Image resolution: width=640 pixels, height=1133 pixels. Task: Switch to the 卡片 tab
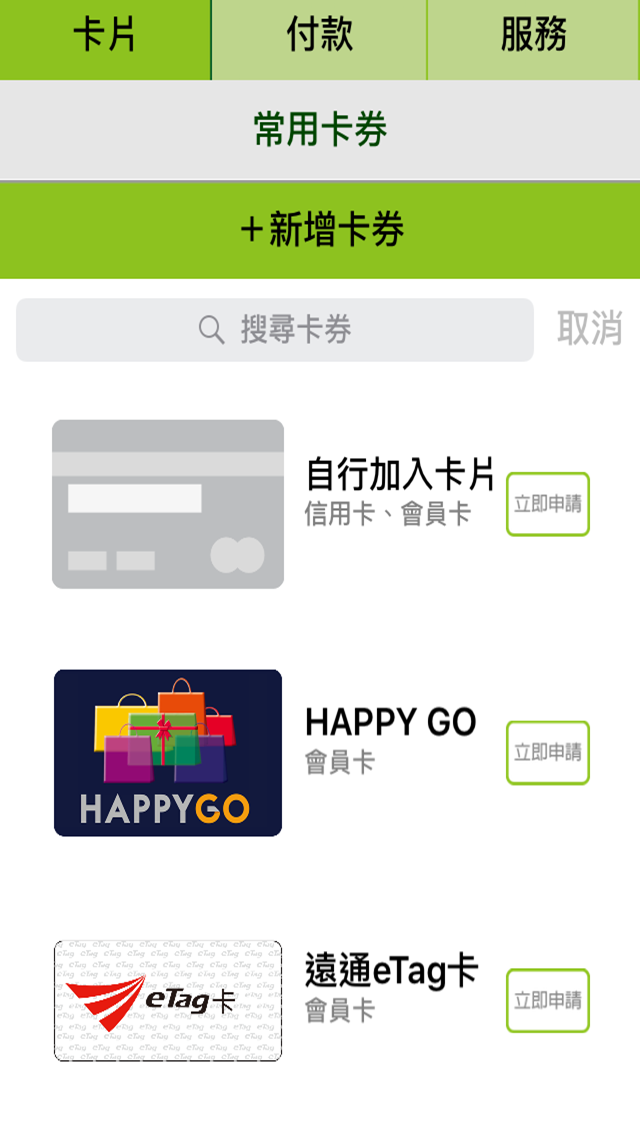click(105, 37)
